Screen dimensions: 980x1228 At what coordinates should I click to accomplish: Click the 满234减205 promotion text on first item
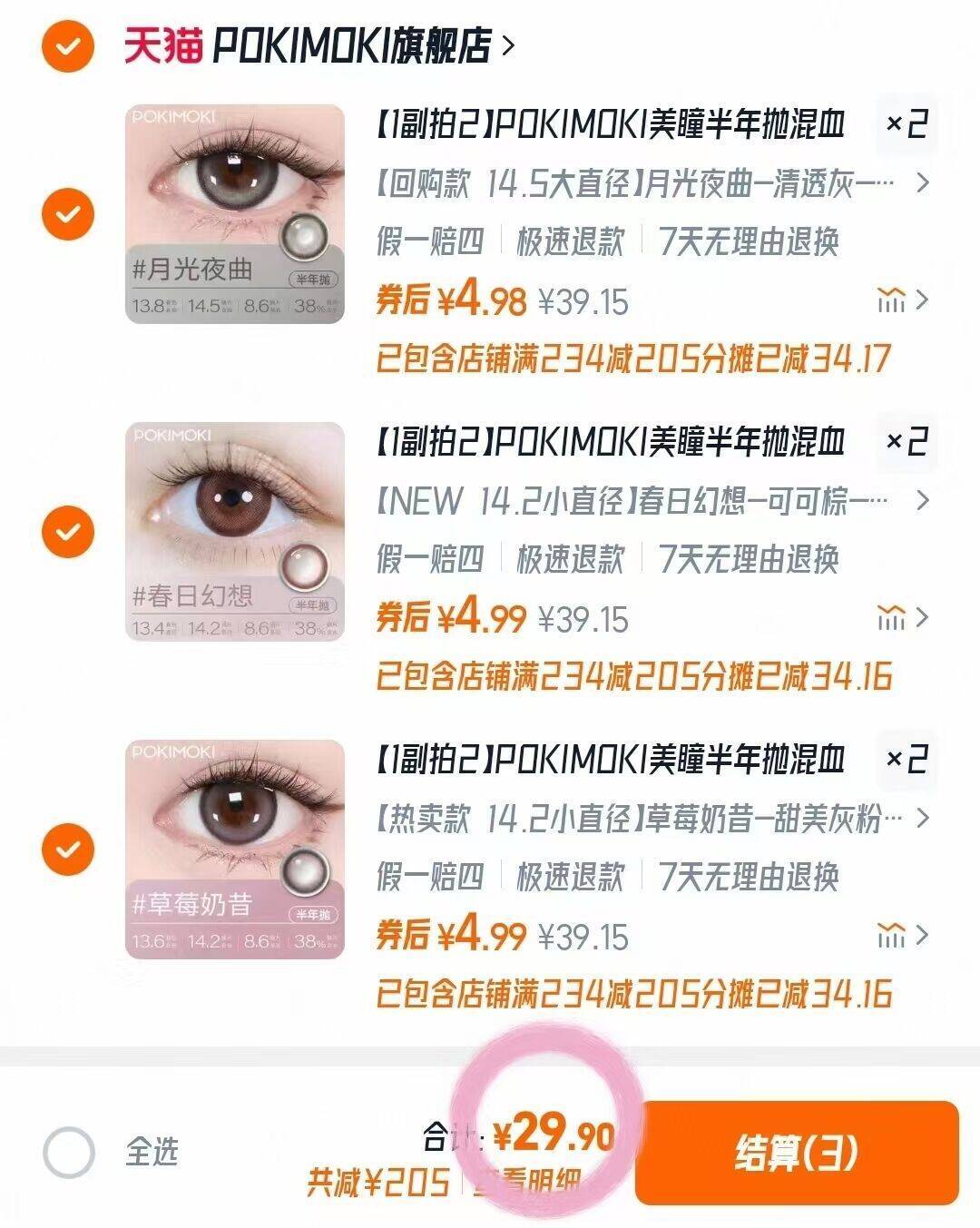point(635,358)
